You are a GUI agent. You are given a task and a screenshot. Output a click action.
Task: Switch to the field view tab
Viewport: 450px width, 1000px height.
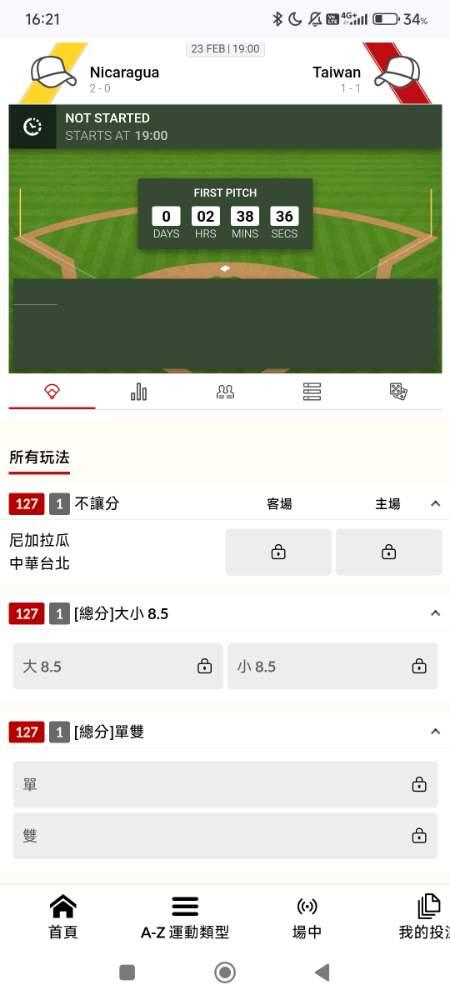tap(52, 392)
